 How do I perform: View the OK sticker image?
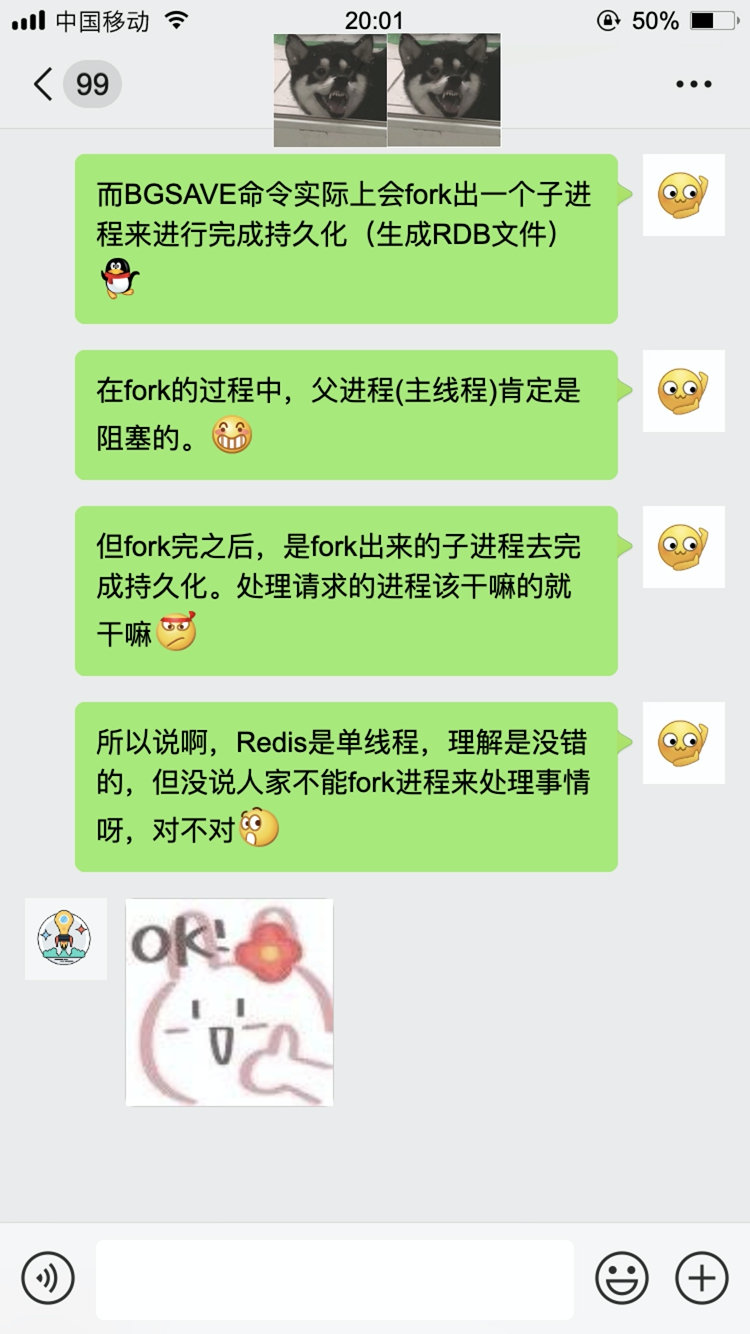point(230,1002)
